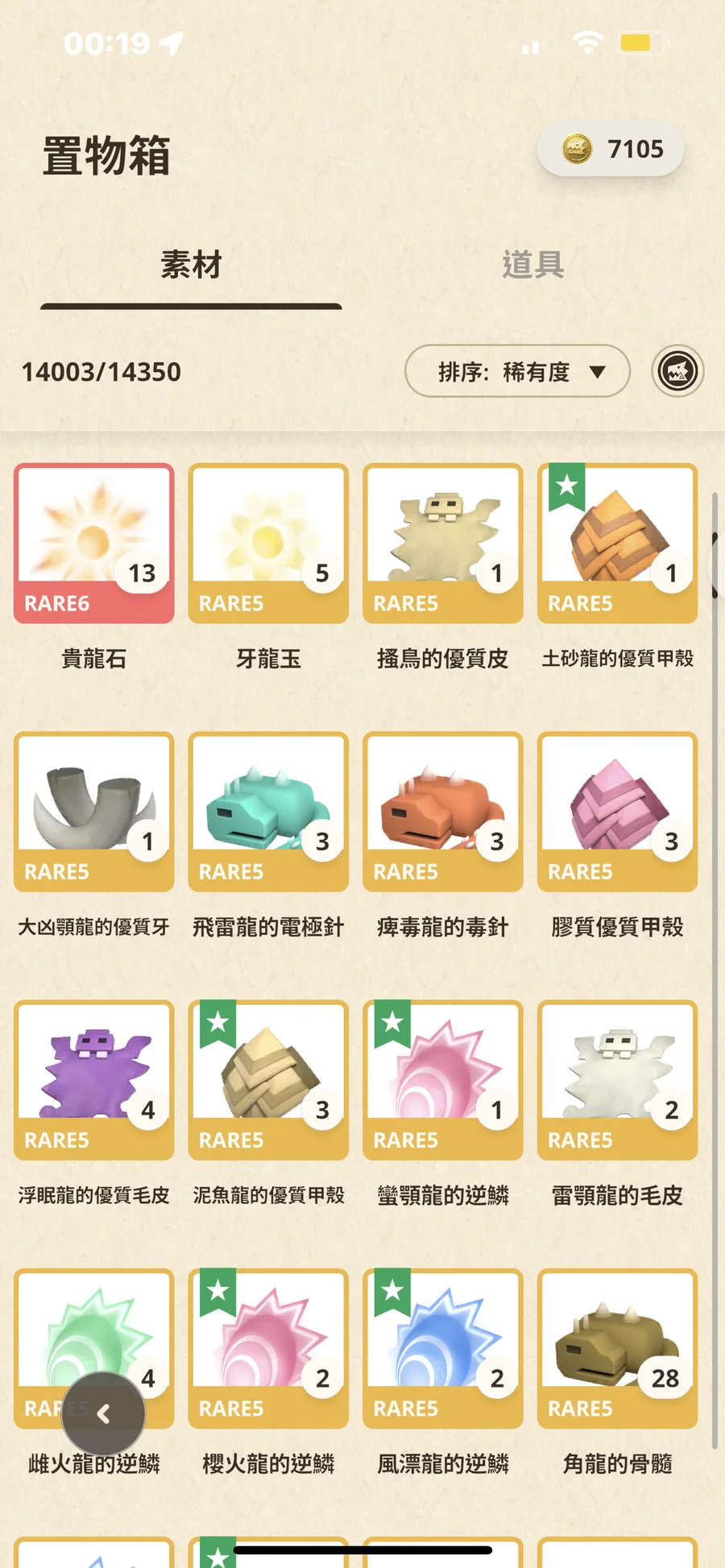Tap the 大凶顎龍的優質牙 material
725x1568 pixels.
(94, 812)
